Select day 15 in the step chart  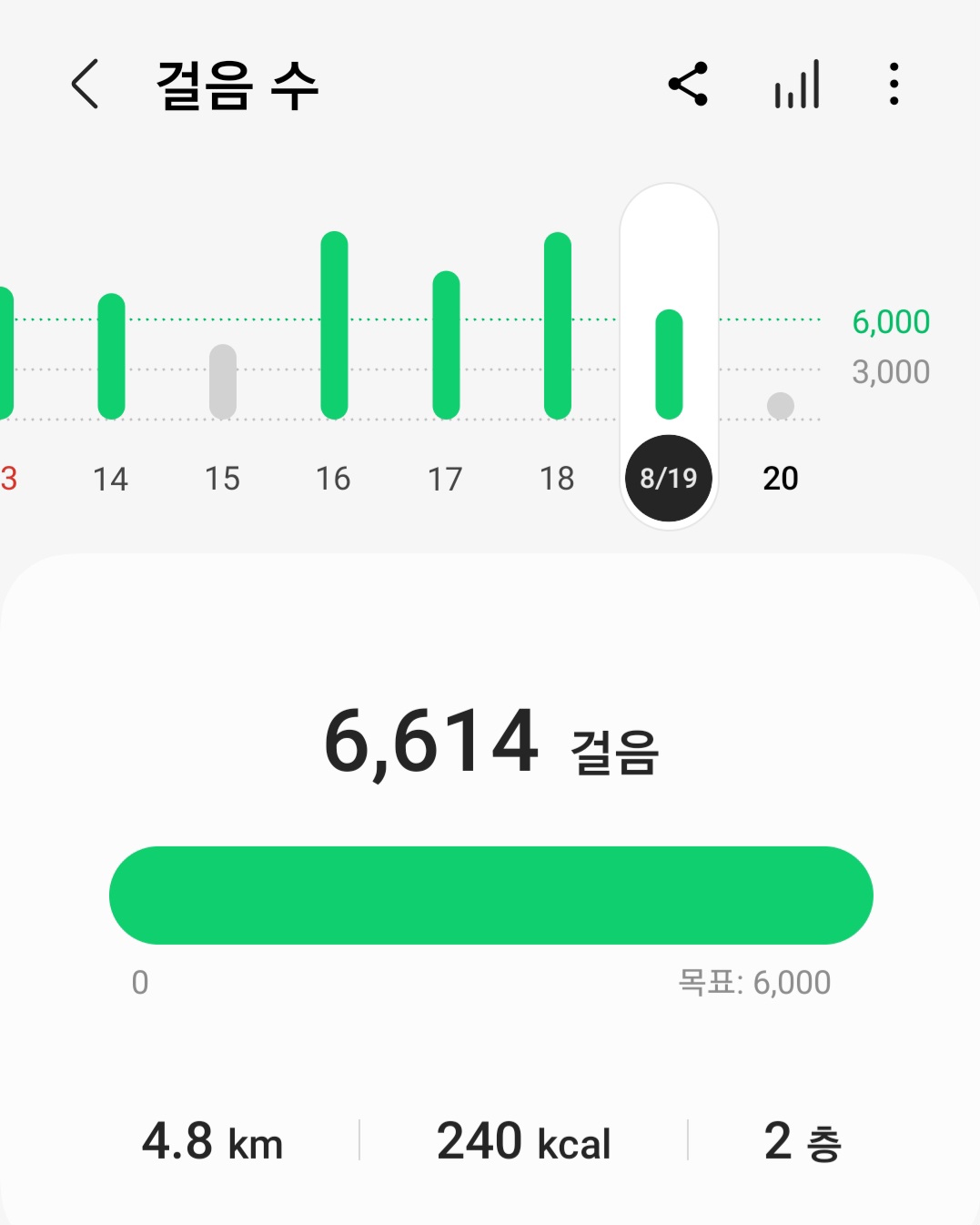point(223,382)
